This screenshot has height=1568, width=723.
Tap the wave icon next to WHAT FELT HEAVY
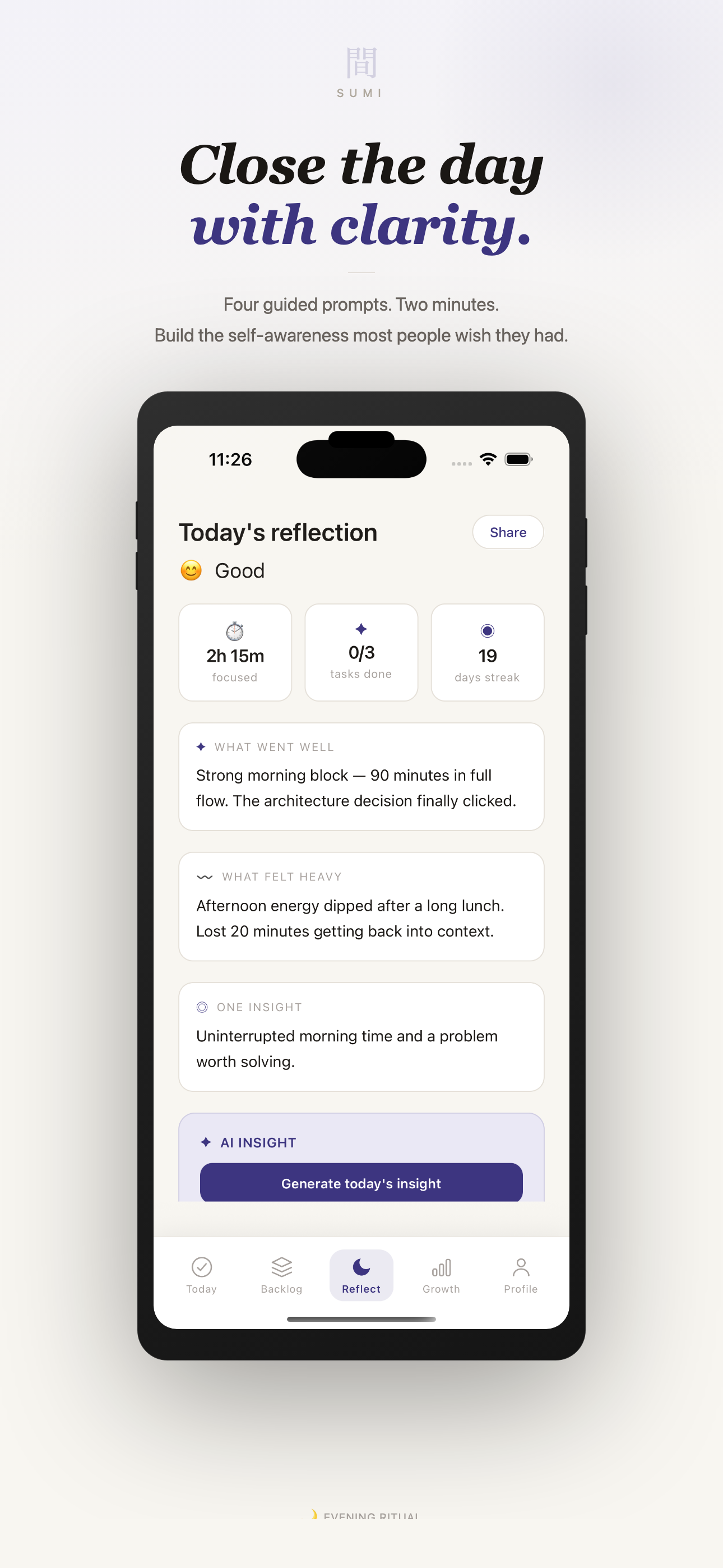pos(203,877)
